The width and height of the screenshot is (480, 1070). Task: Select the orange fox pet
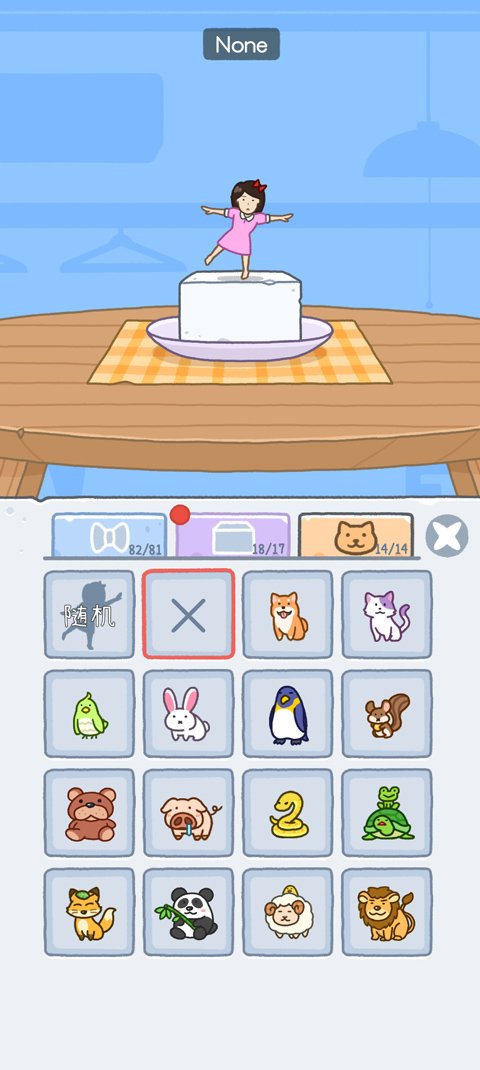point(89,912)
